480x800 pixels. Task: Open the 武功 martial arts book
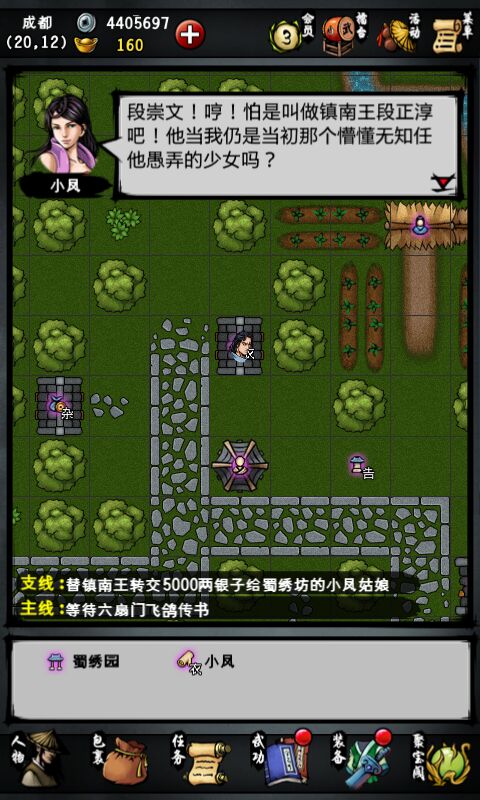[282, 758]
